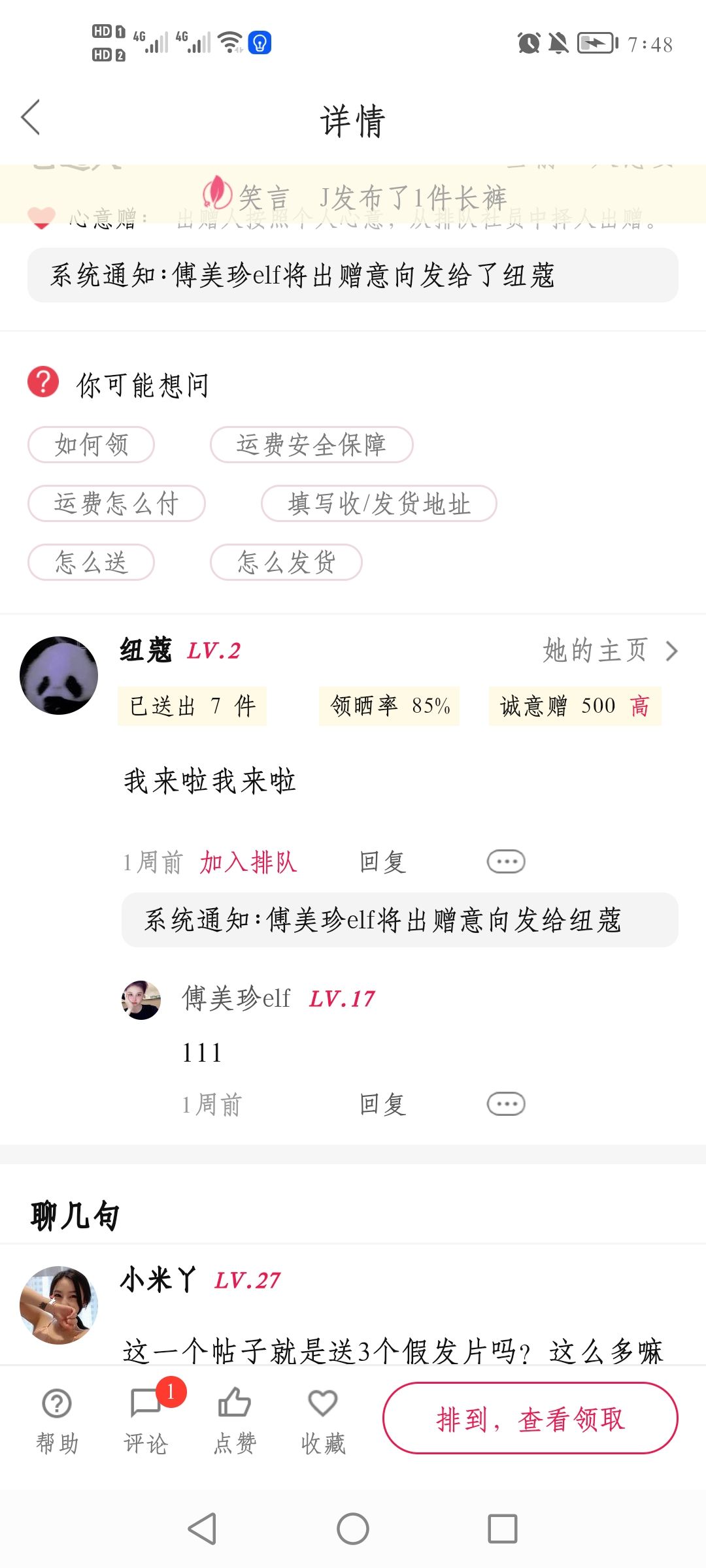Open the 帮助 help button
Screen dimensions: 706x1568
click(57, 1420)
